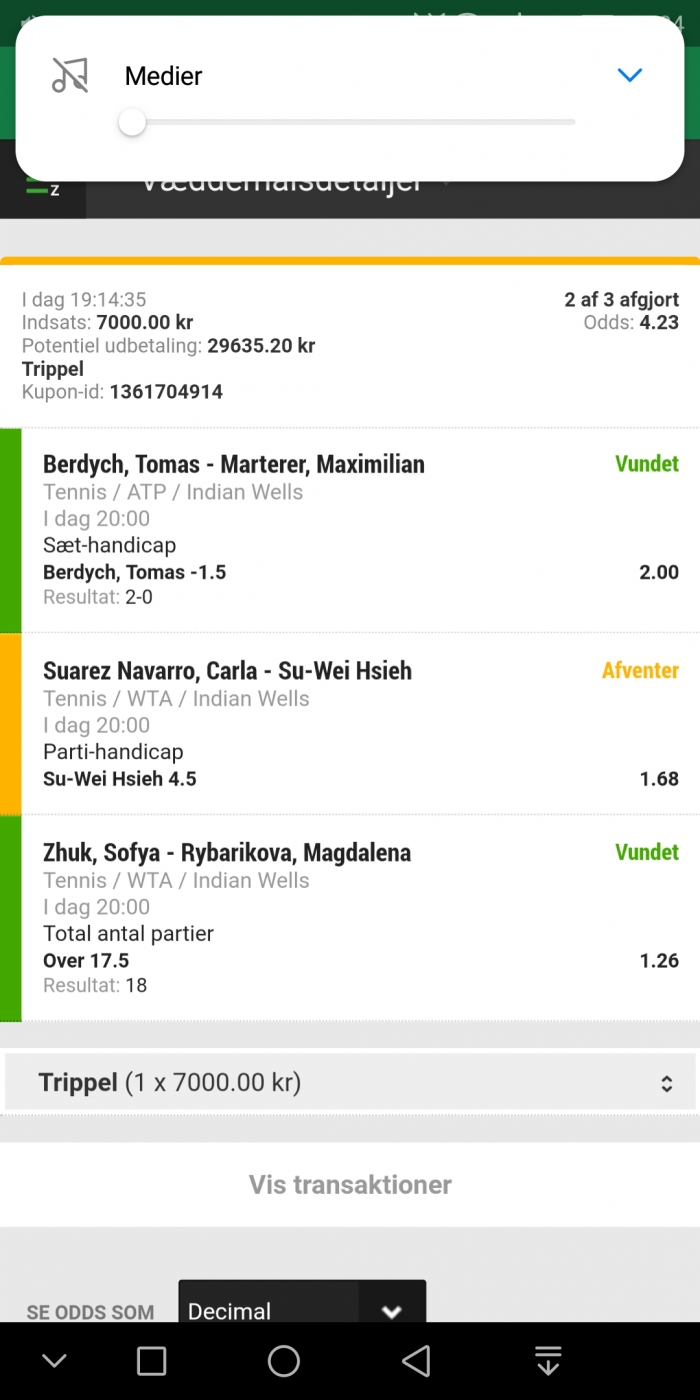Expand the Medier volume panel chevron
Image resolution: width=700 pixels, height=1400 pixels.
629,75
